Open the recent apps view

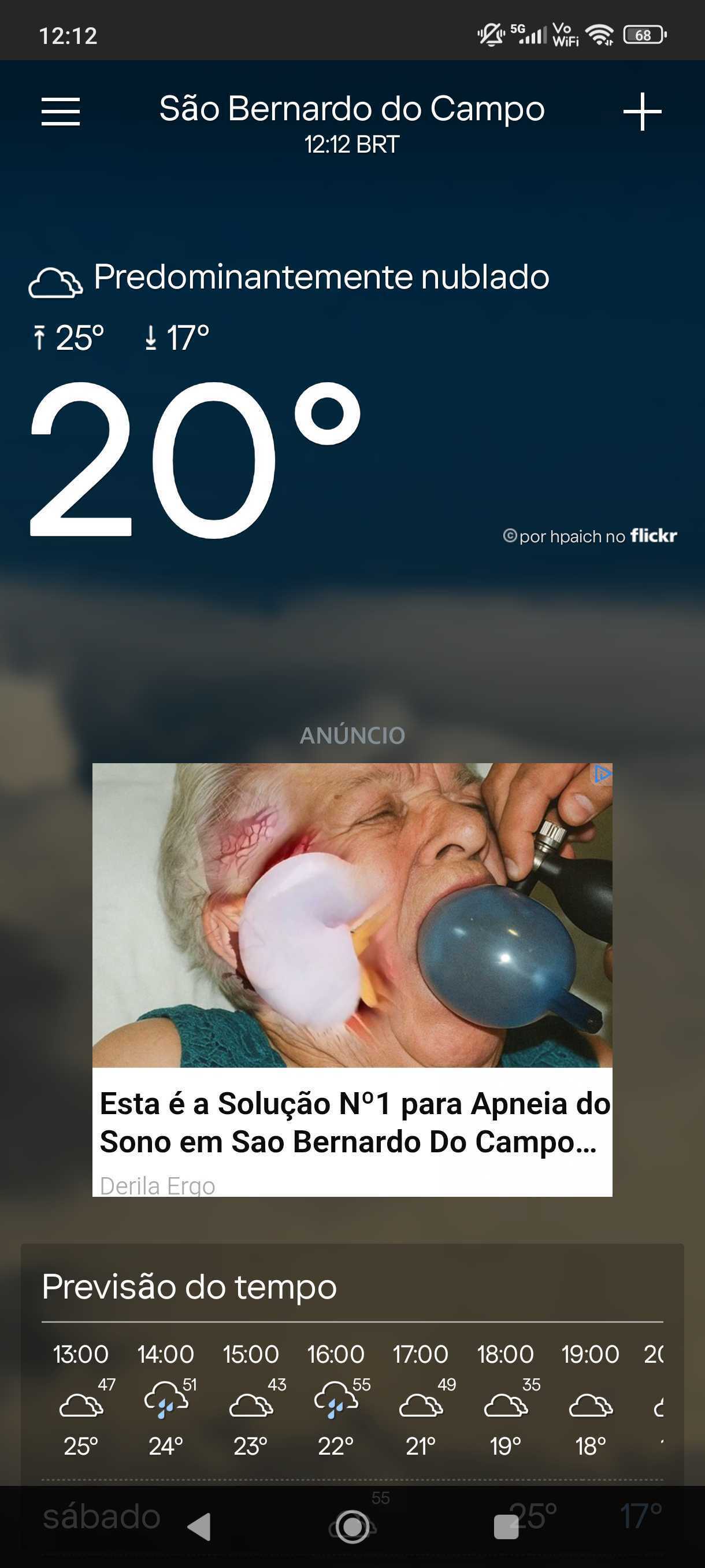[506, 1526]
